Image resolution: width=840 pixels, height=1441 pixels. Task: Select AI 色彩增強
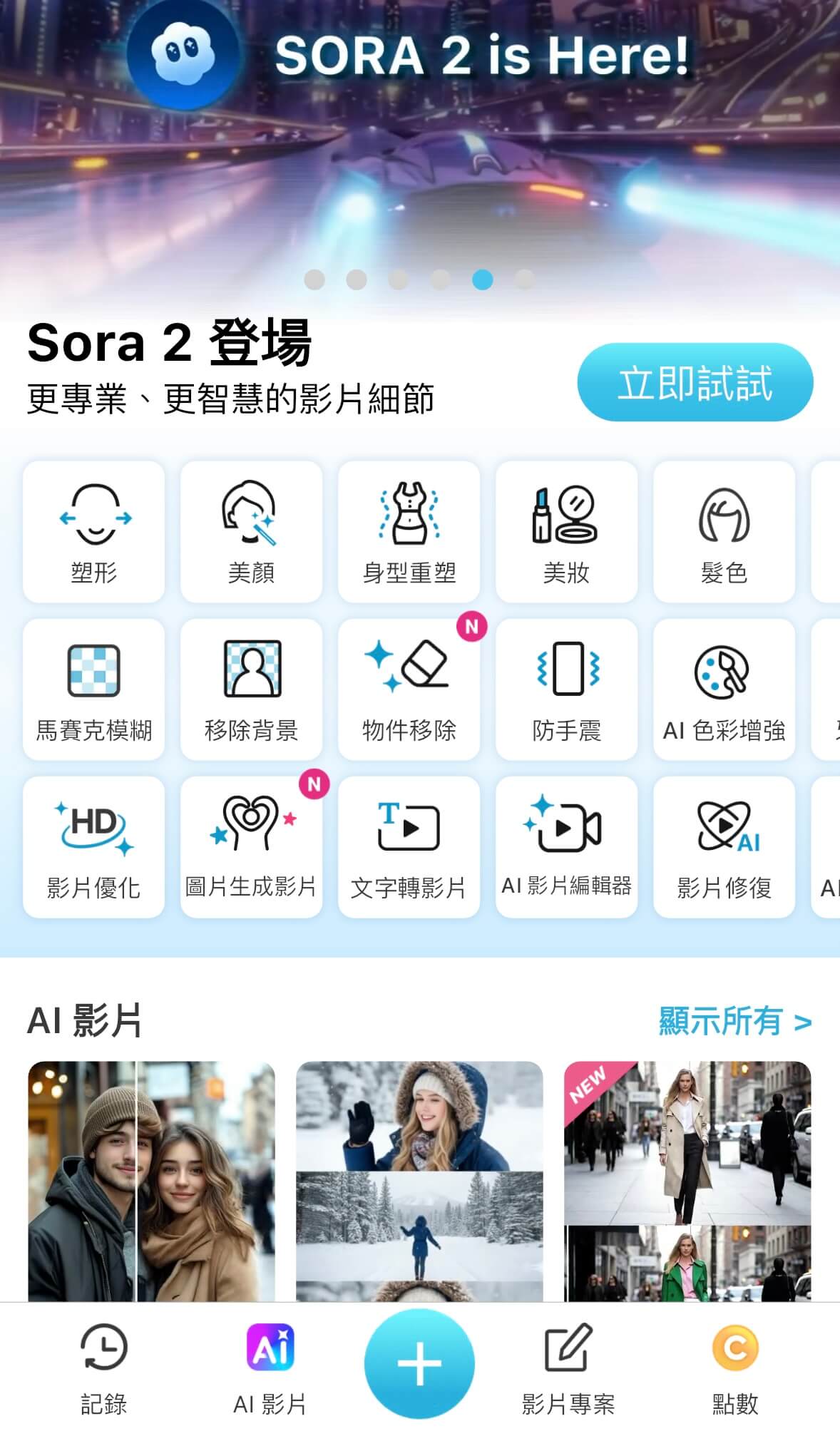point(724,689)
